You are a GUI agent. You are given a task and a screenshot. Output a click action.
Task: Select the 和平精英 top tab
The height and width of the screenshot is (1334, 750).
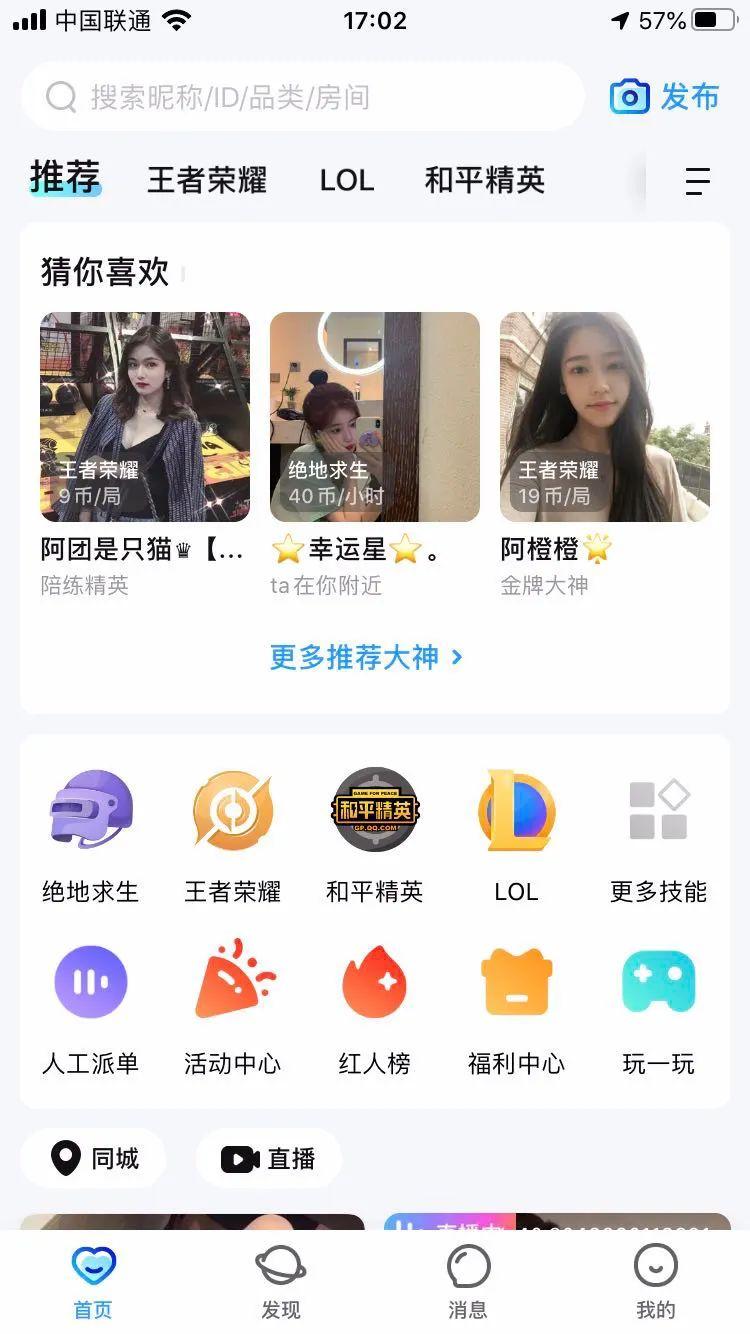point(484,180)
